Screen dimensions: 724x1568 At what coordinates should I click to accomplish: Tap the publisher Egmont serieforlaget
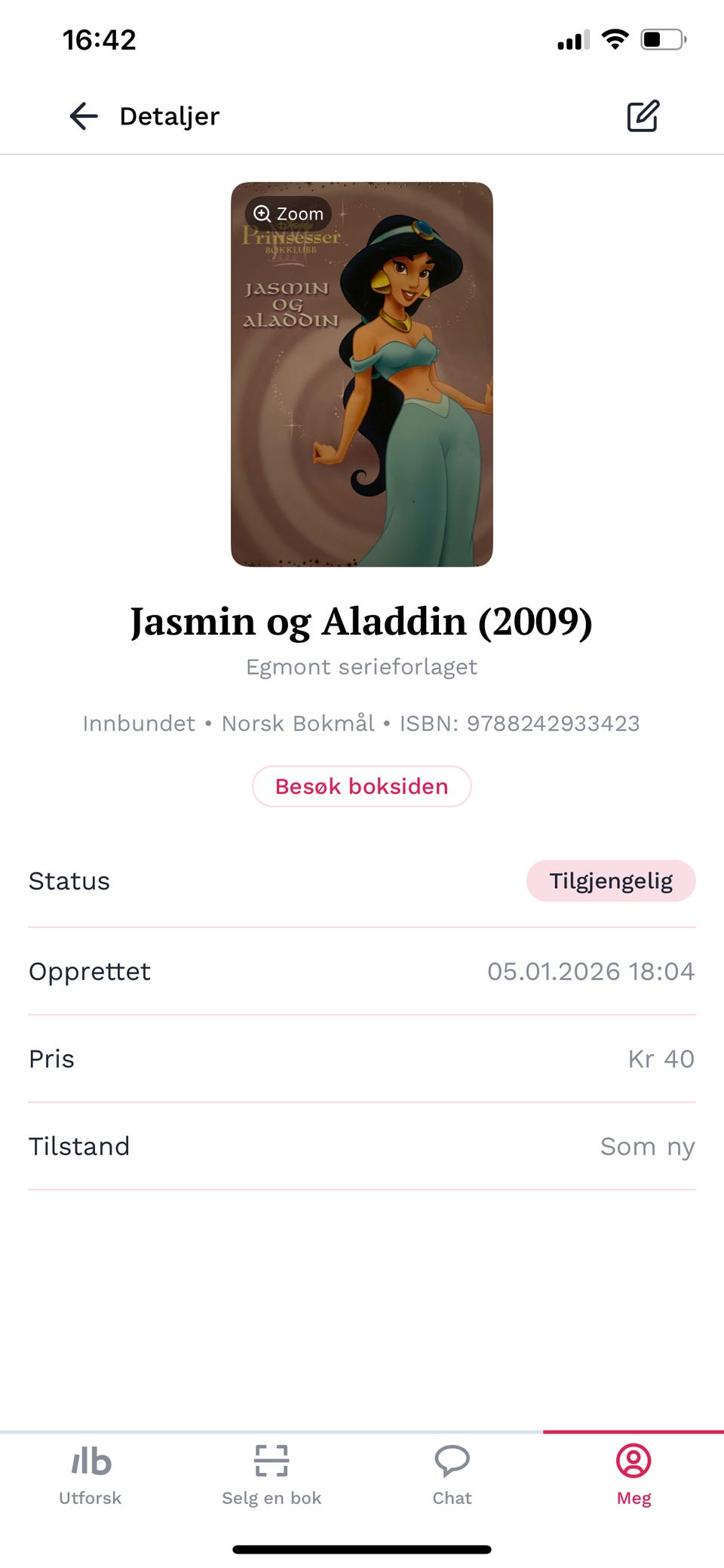point(361,667)
